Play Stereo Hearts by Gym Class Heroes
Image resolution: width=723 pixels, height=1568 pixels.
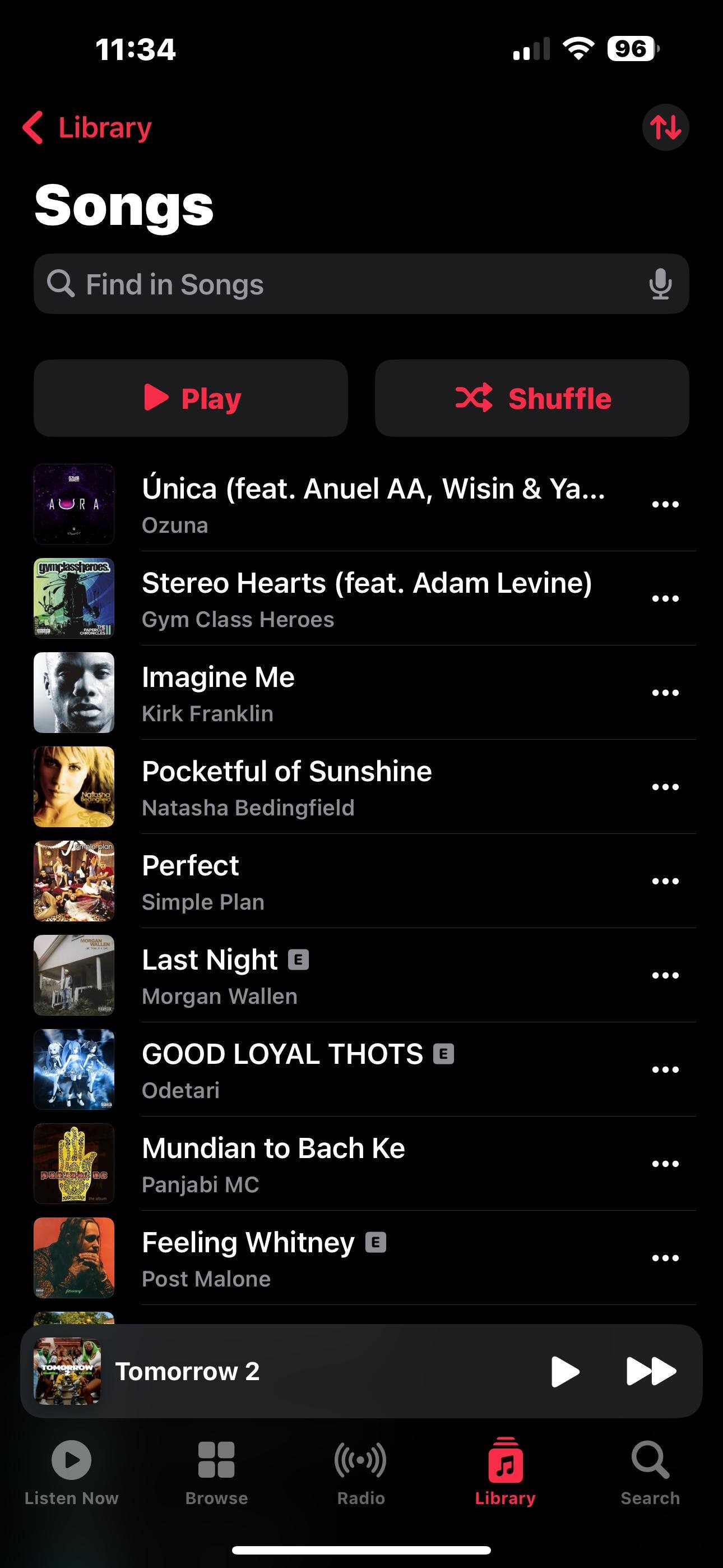pyautogui.click(x=367, y=598)
